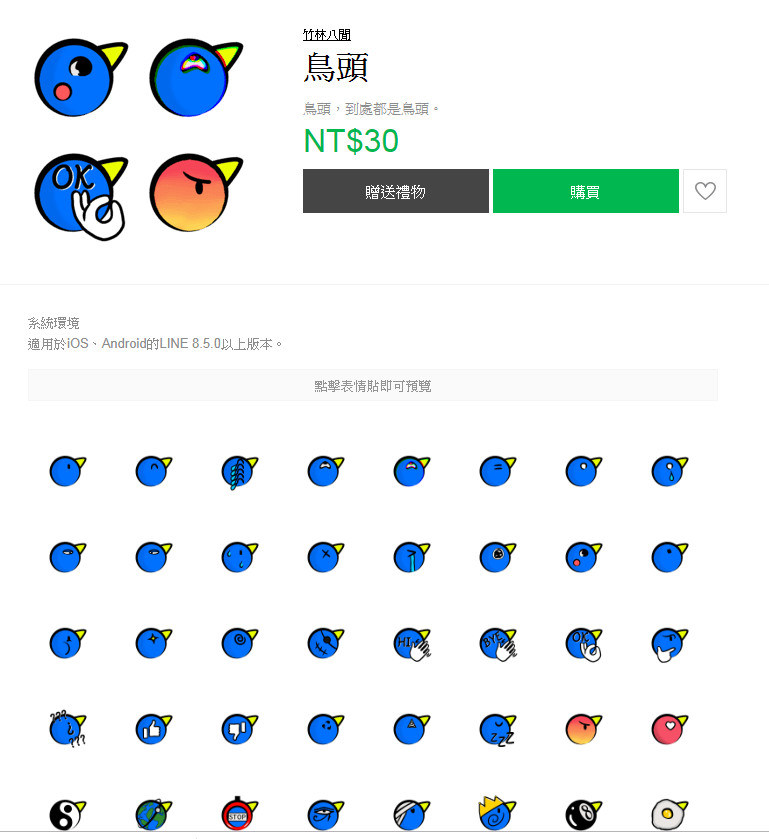Image resolution: width=769 pixels, height=839 pixels.
Task: Preview the bandaged head bird emoji
Action: pyautogui.click(x=411, y=814)
